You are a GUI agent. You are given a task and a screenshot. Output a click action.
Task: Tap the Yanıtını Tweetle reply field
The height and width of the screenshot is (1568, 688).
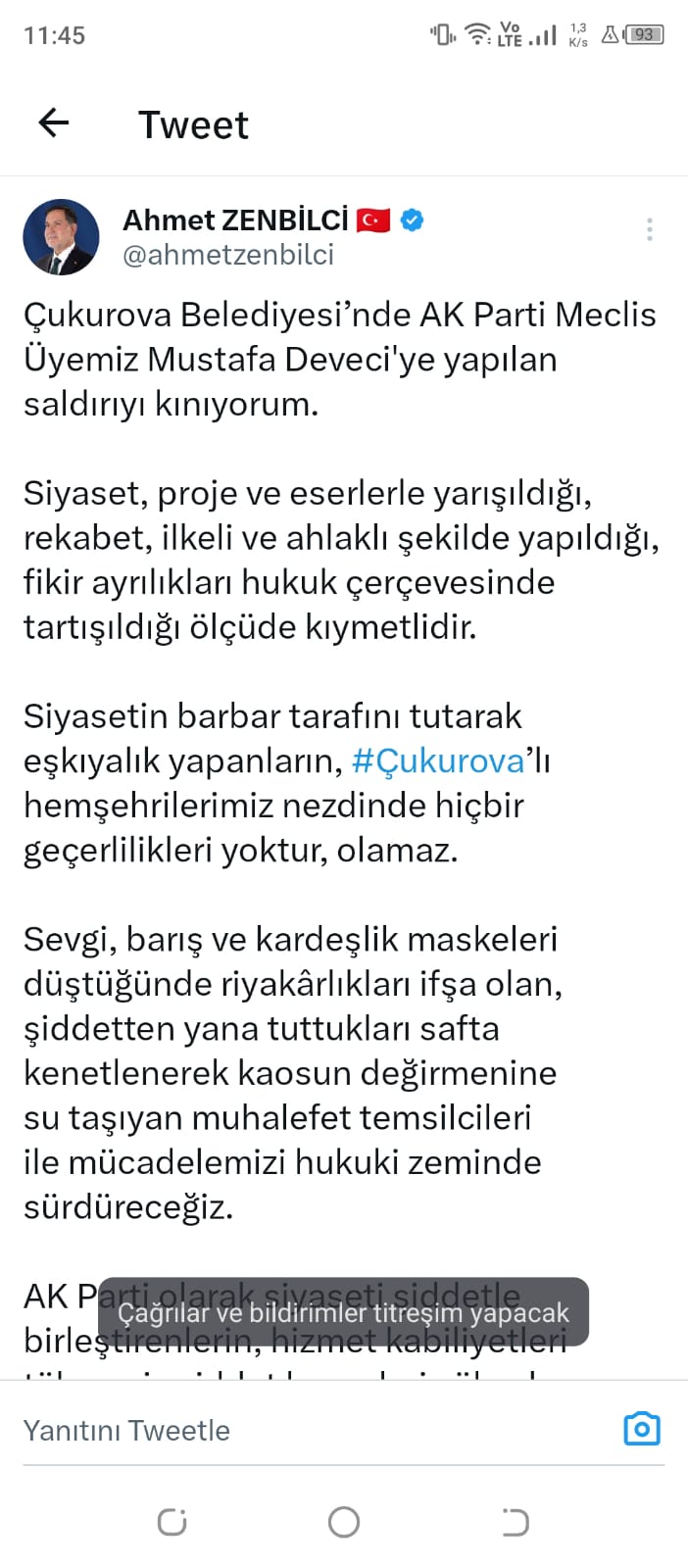(294, 1431)
